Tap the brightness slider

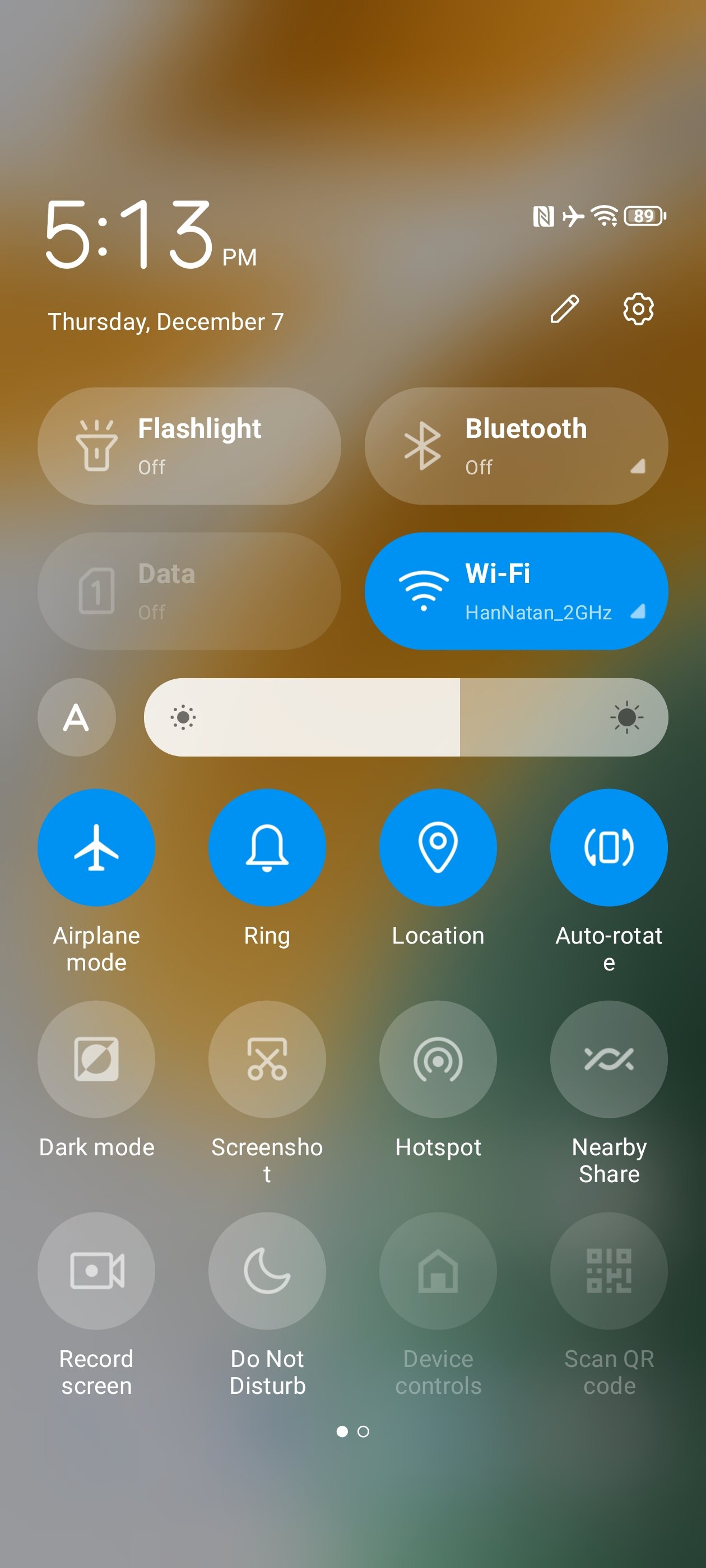point(406,718)
